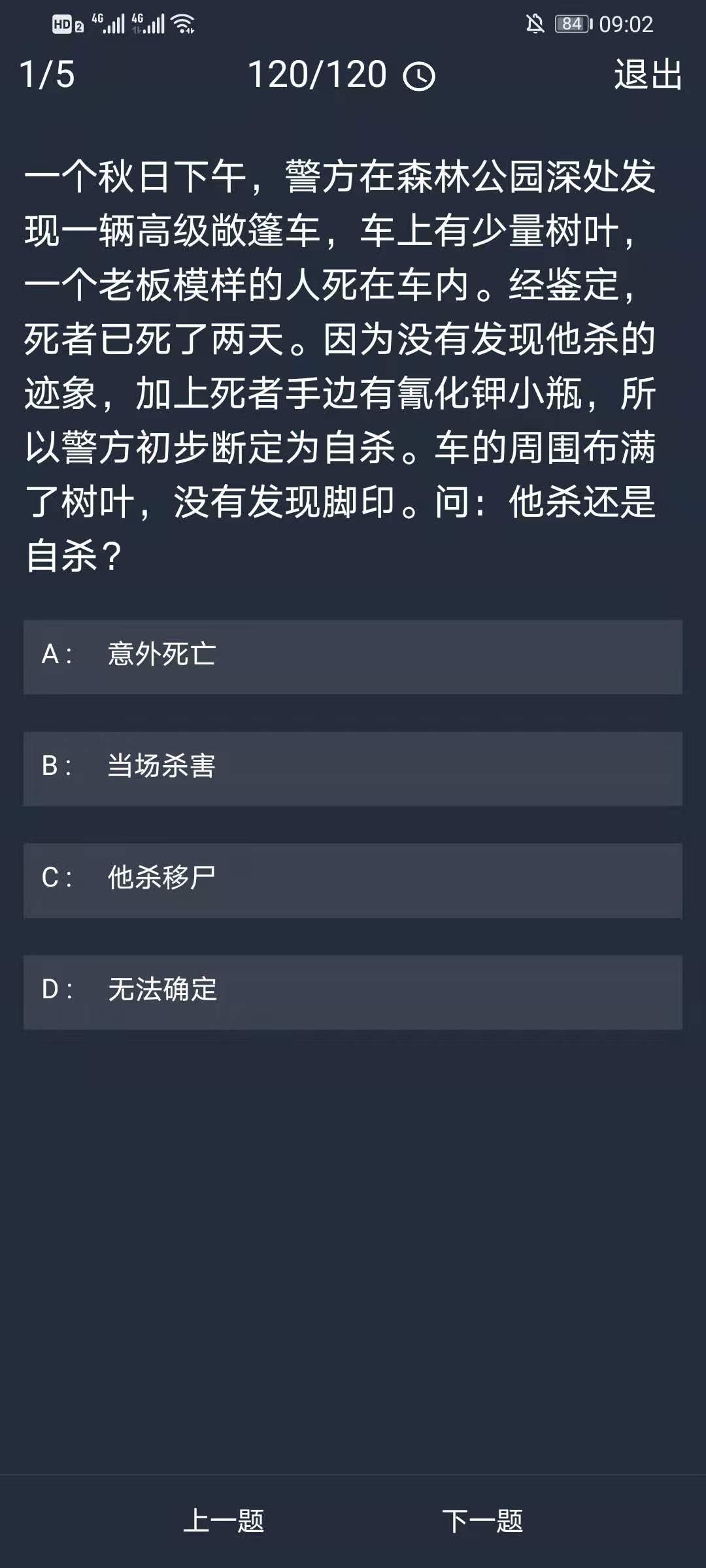
Task: Pick answer C: 他杀移尸
Action: click(353, 879)
